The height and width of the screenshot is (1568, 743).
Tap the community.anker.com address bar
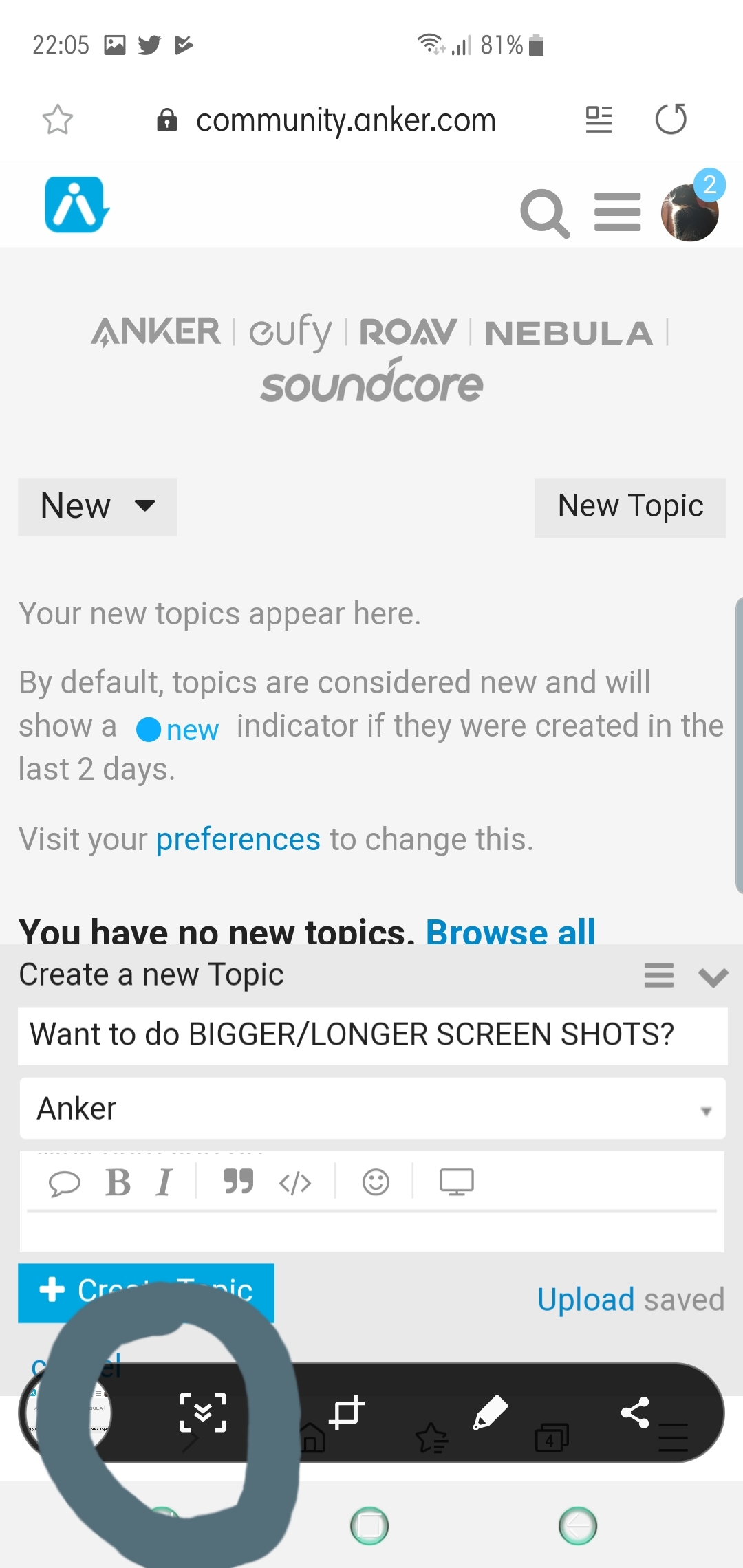point(326,120)
